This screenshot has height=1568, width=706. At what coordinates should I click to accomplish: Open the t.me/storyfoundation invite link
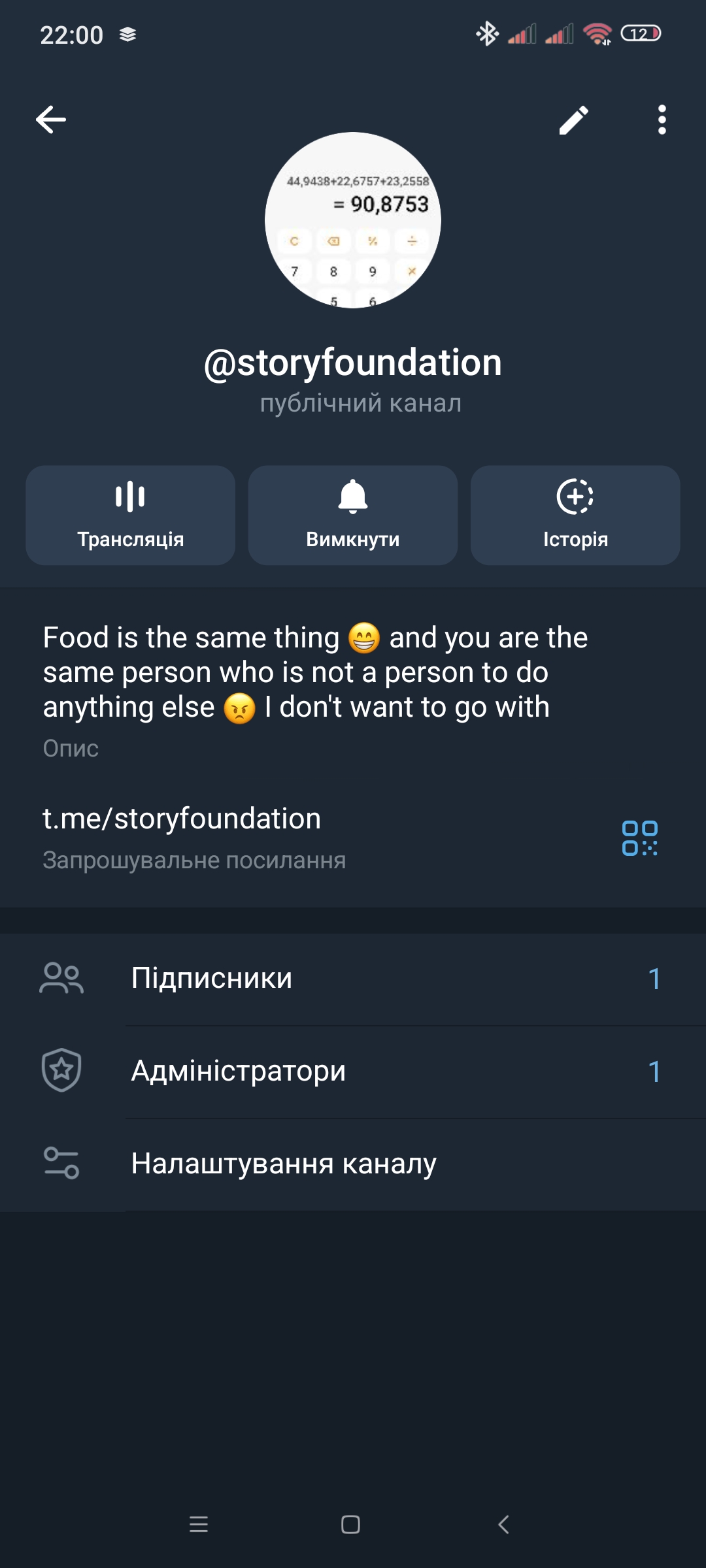click(181, 817)
